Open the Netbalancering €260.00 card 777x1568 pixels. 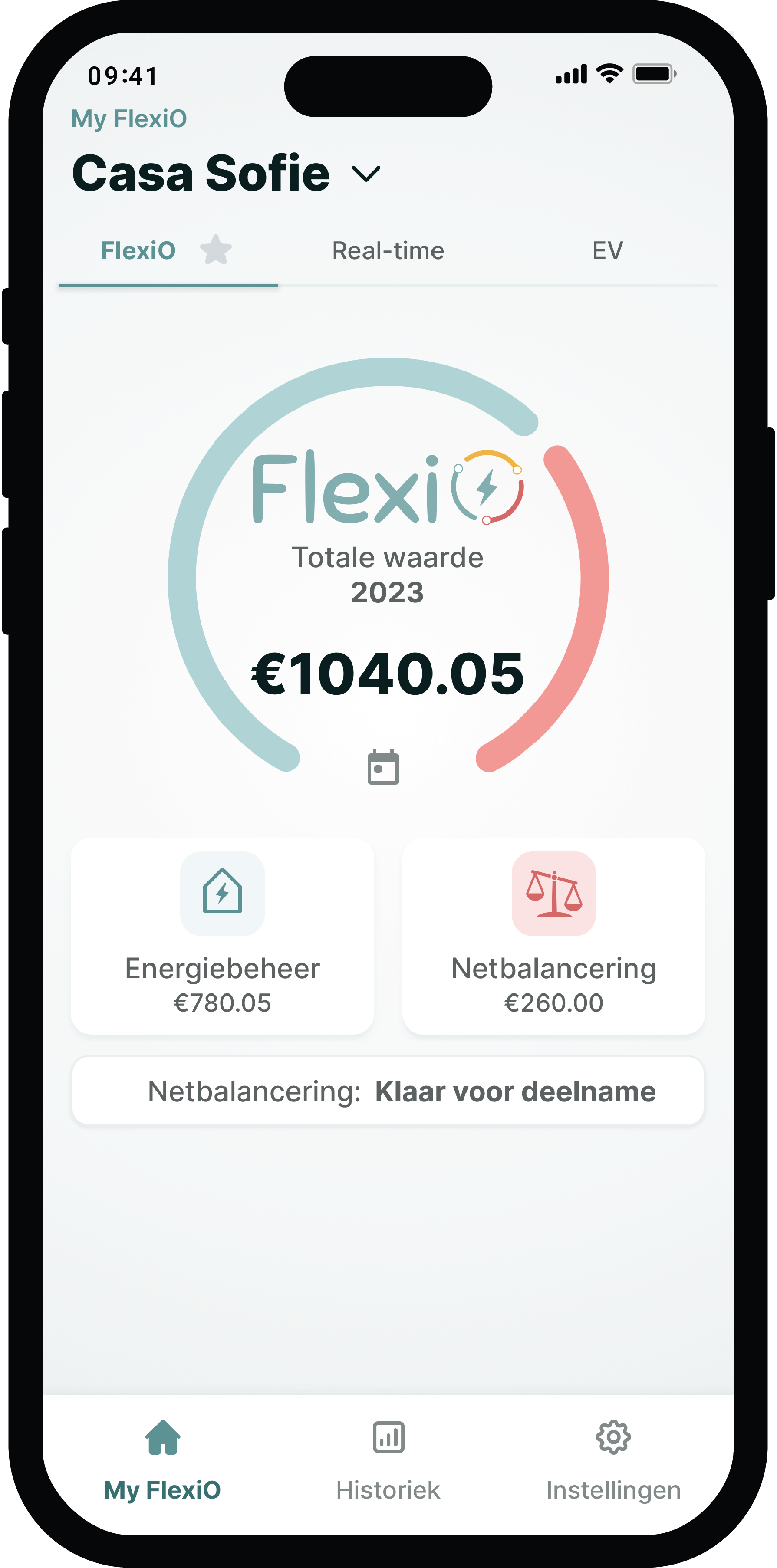coord(553,936)
